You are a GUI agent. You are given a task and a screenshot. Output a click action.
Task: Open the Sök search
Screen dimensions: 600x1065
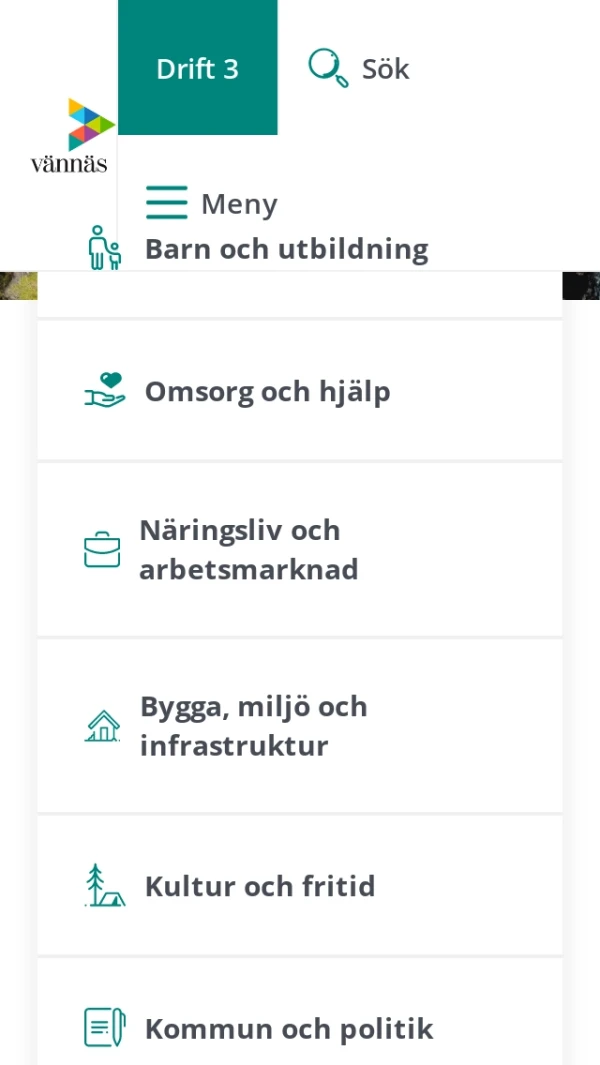click(358, 68)
